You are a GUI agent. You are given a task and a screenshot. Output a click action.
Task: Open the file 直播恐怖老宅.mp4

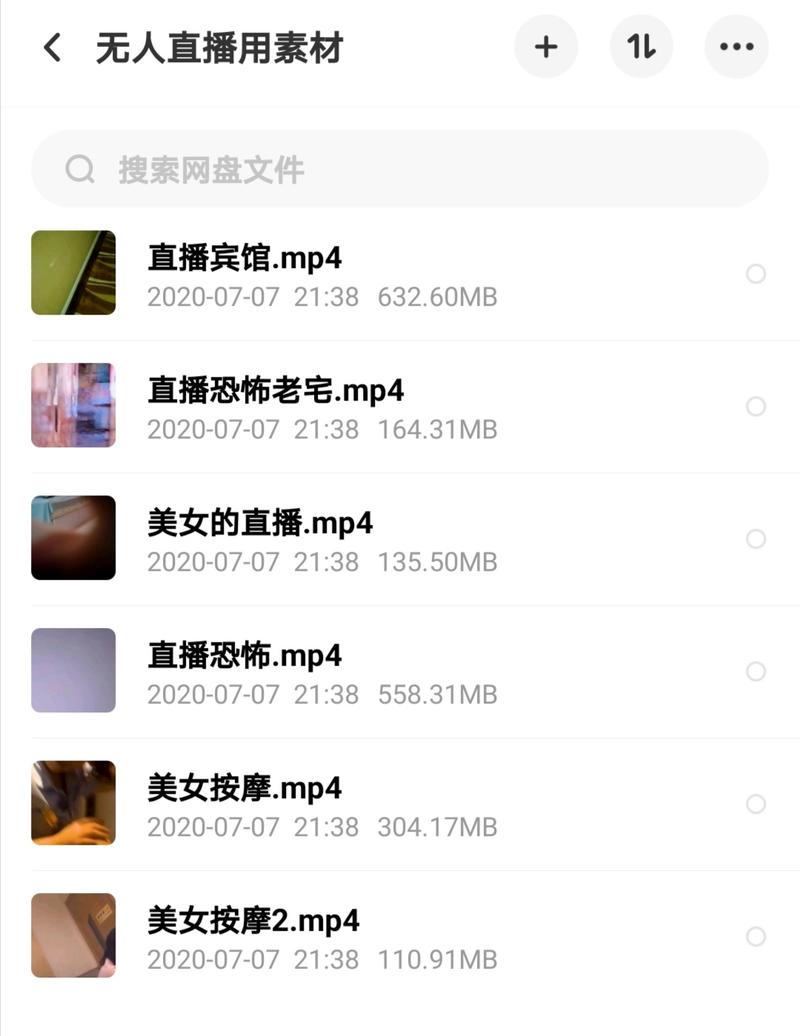[x=275, y=391]
